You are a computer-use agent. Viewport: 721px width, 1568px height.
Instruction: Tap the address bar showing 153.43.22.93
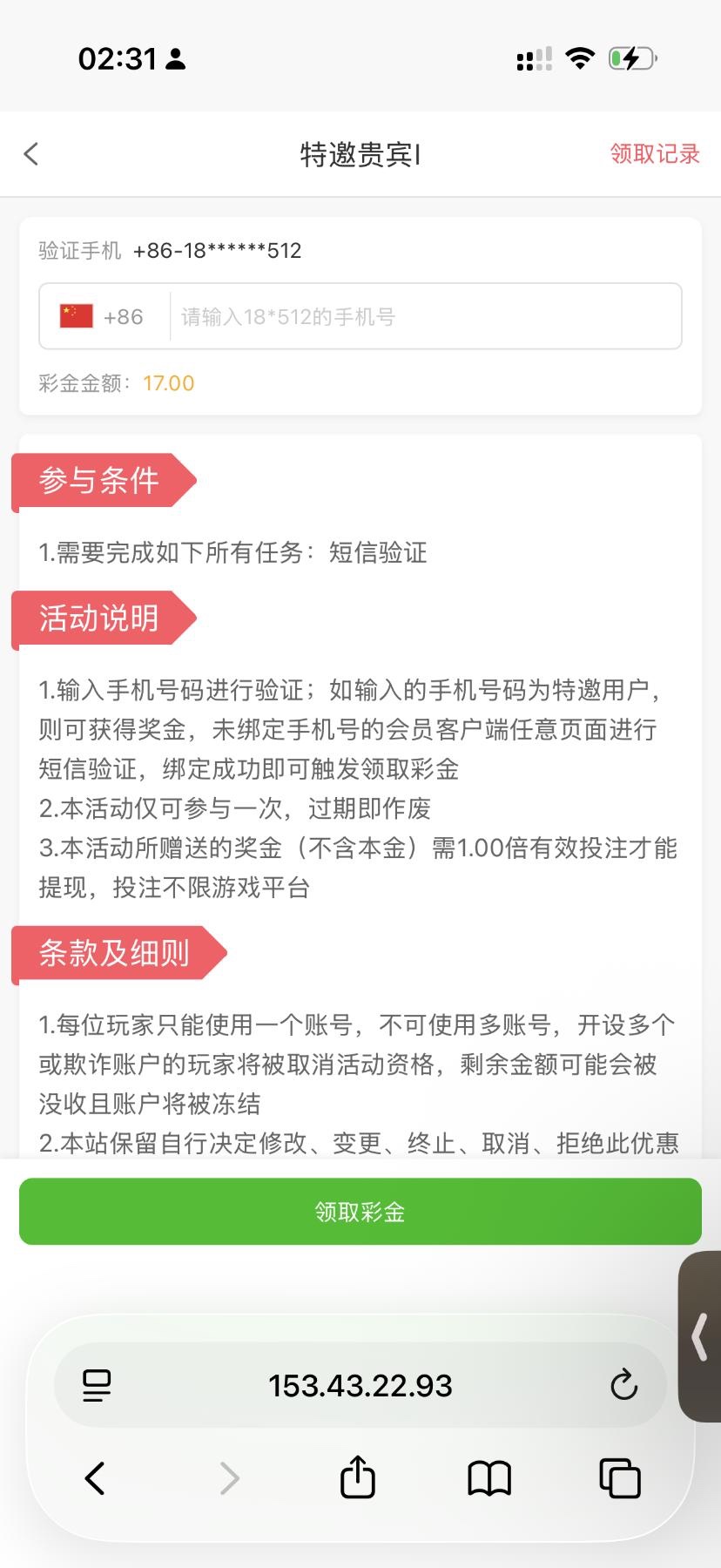tap(360, 1385)
